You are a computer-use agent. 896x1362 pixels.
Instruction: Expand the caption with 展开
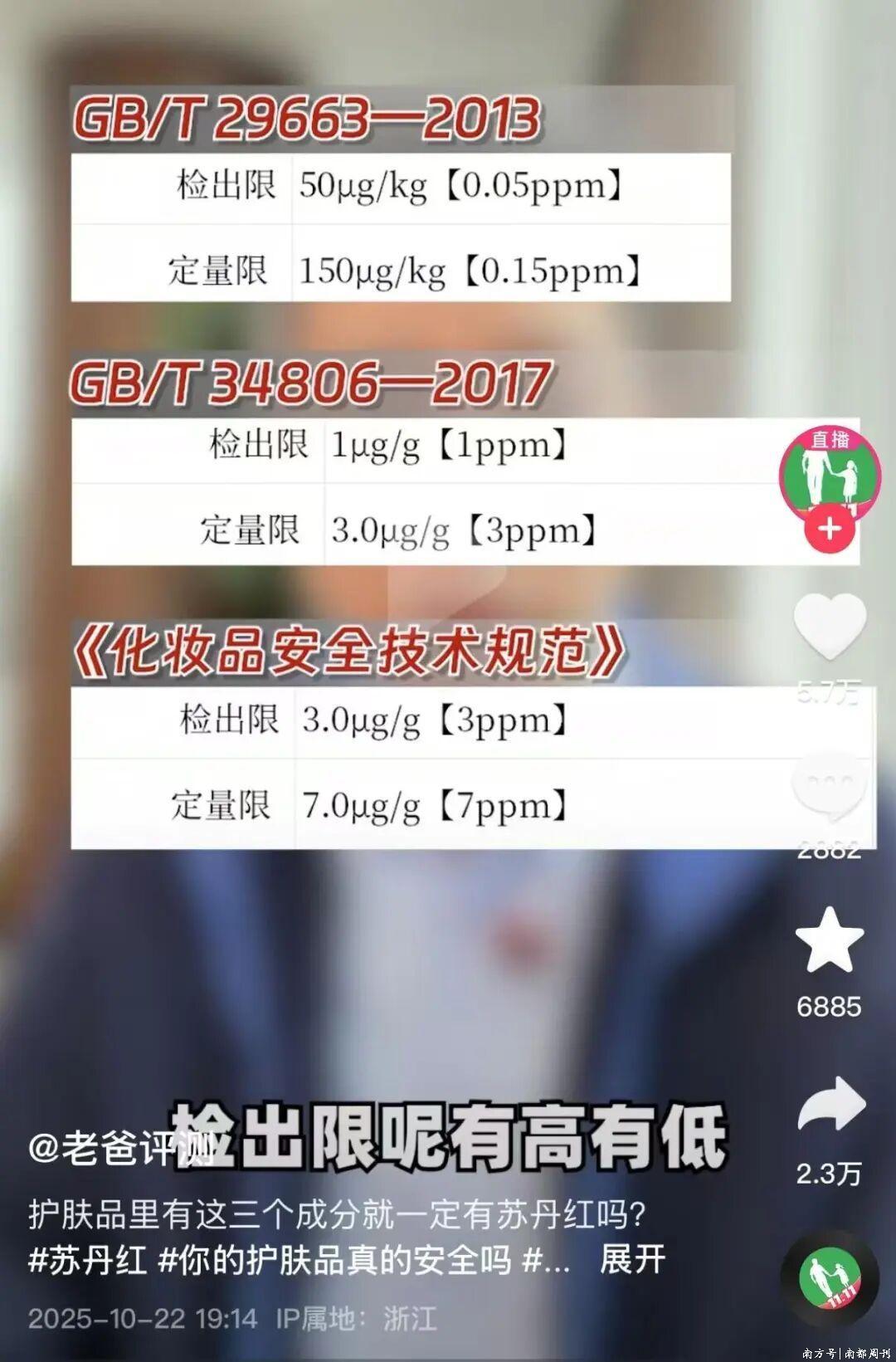point(632,1260)
